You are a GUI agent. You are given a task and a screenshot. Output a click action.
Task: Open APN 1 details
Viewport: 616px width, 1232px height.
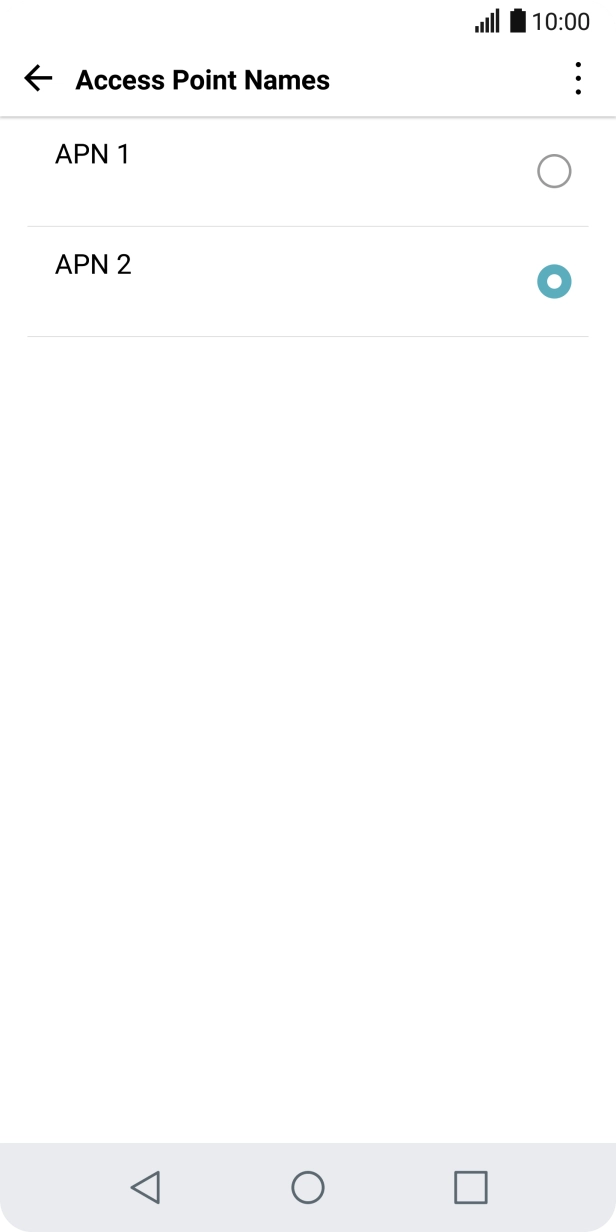click(x=93, y=155)
